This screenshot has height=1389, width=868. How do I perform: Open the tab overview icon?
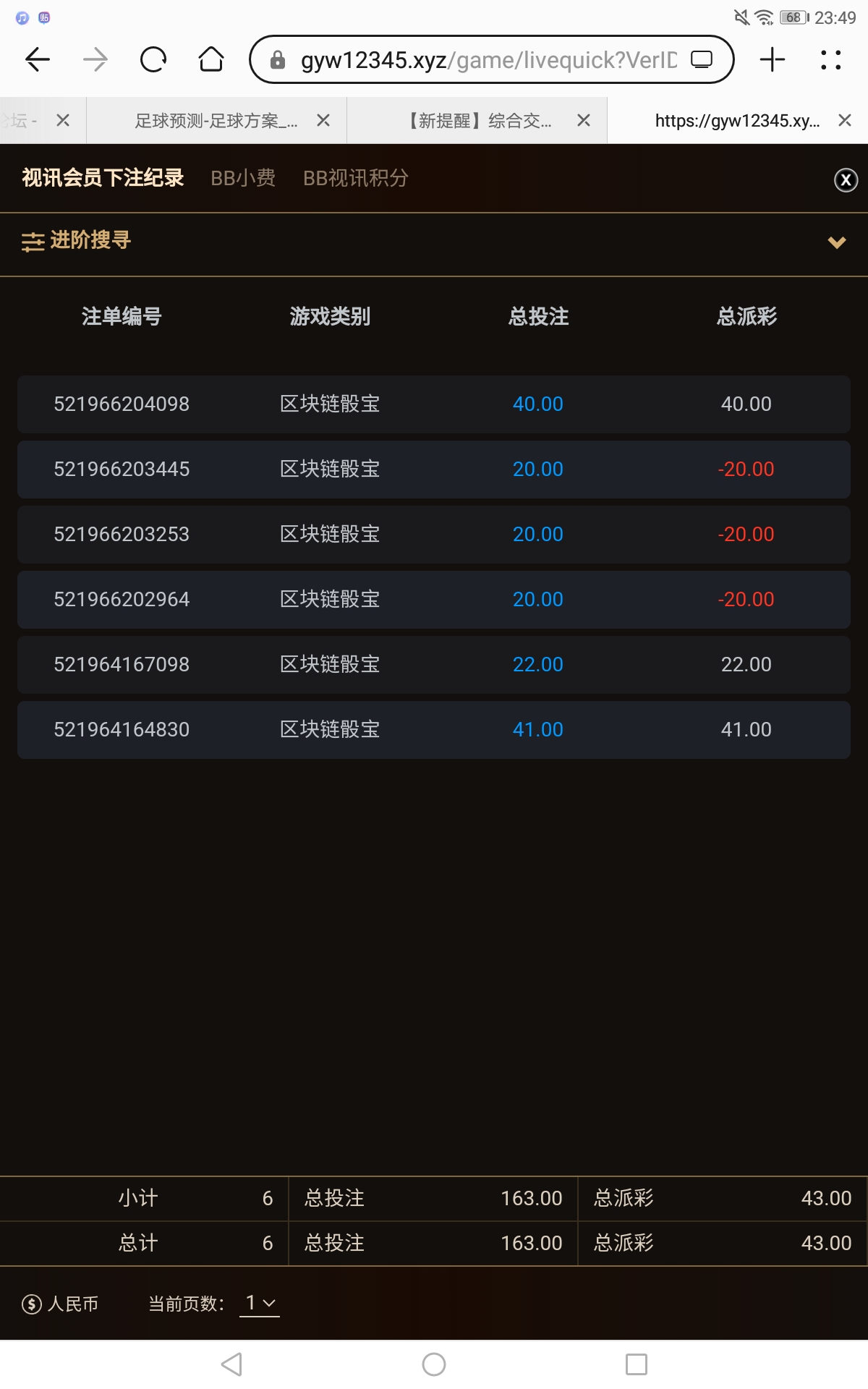pos(827,59)
